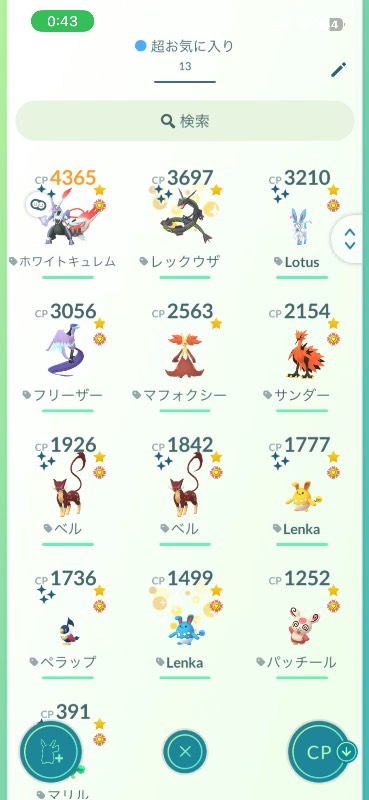Screen dimensions: 369x800
Task: Tap the up-down scroll arrows handle
Action: click(350, 238)
